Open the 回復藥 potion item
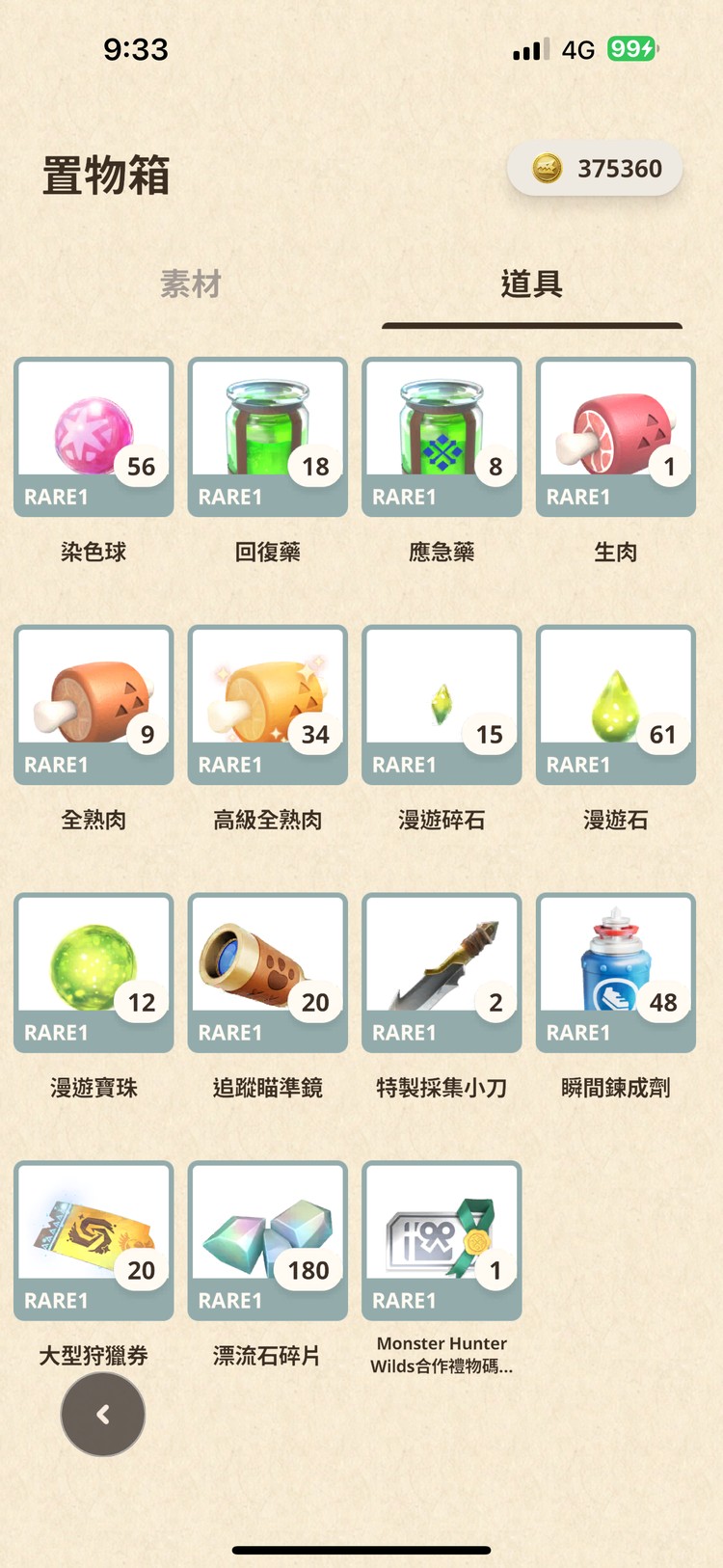Viewport: 723px width, 1568px height. (x=267, y=436)
